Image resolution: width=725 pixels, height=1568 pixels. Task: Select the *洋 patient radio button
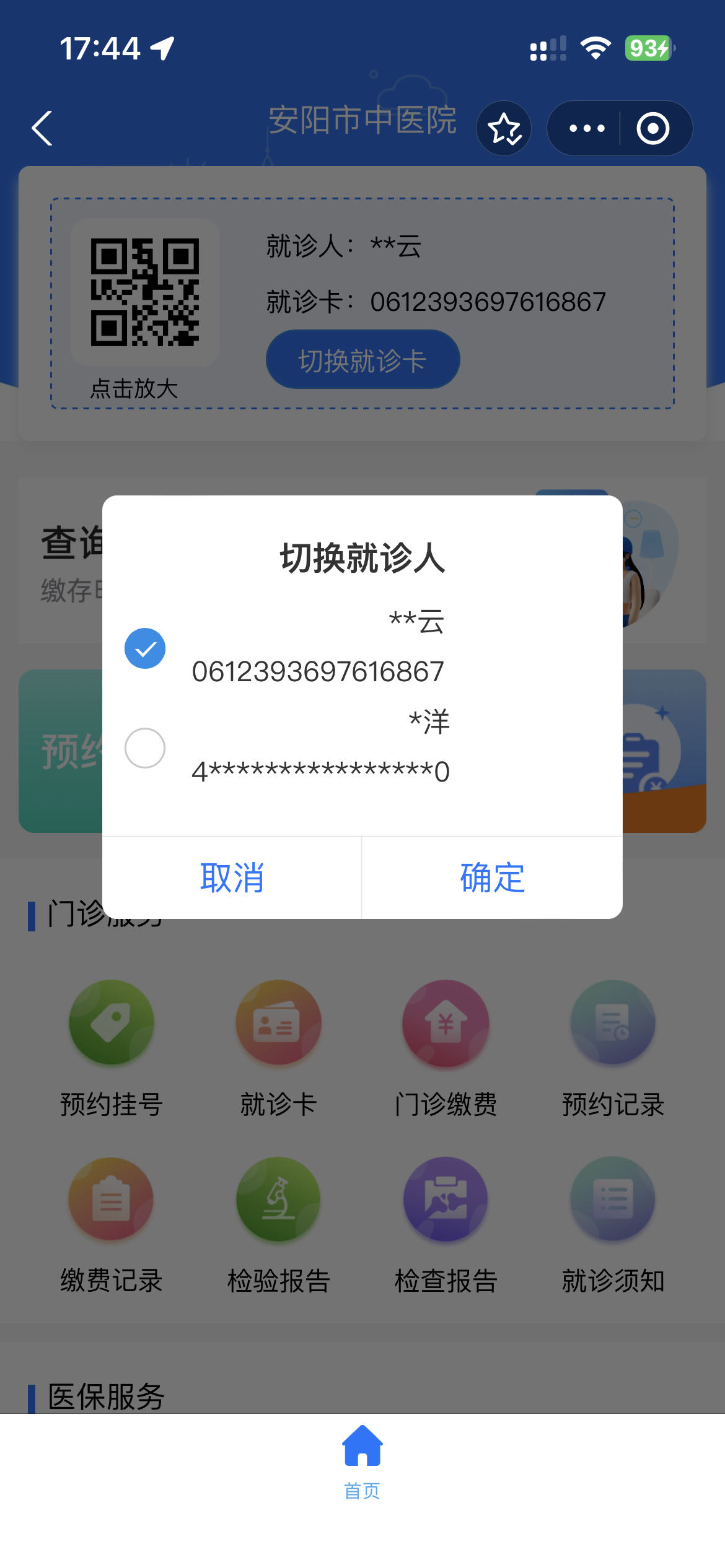coord(145,748)
